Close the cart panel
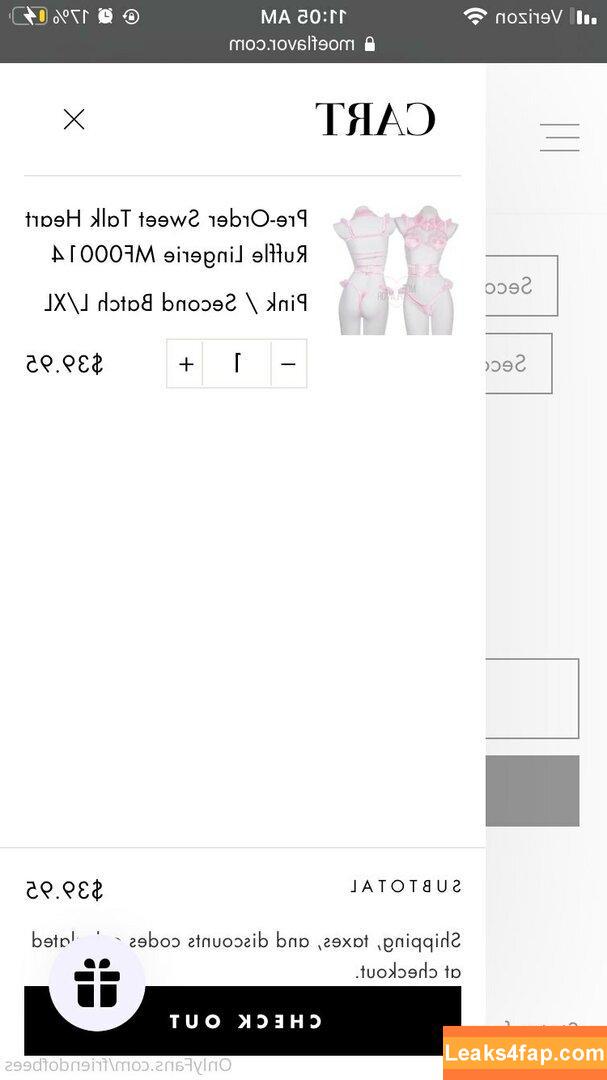The image size is (607, 1080). coord(74,120)
